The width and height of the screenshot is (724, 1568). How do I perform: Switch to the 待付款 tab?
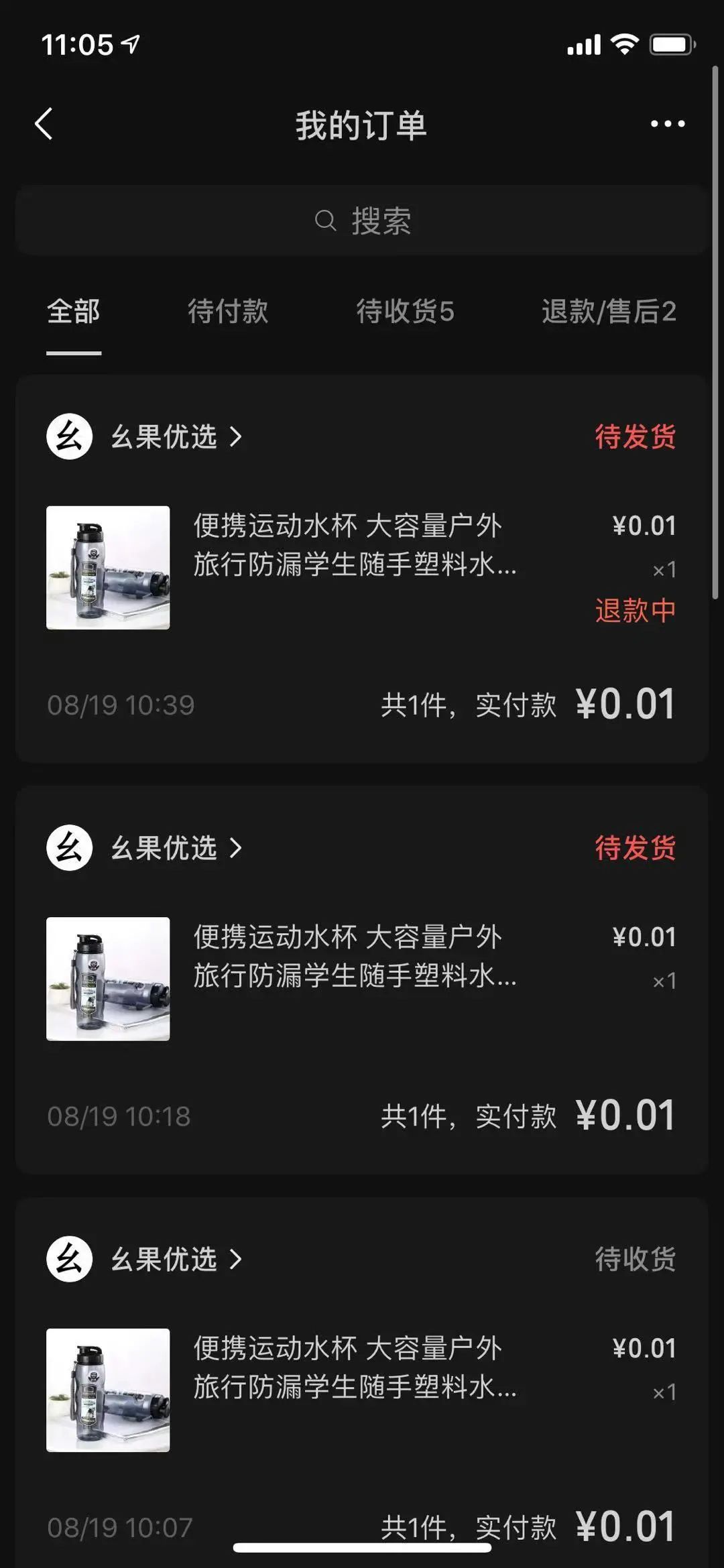[228, 312]
